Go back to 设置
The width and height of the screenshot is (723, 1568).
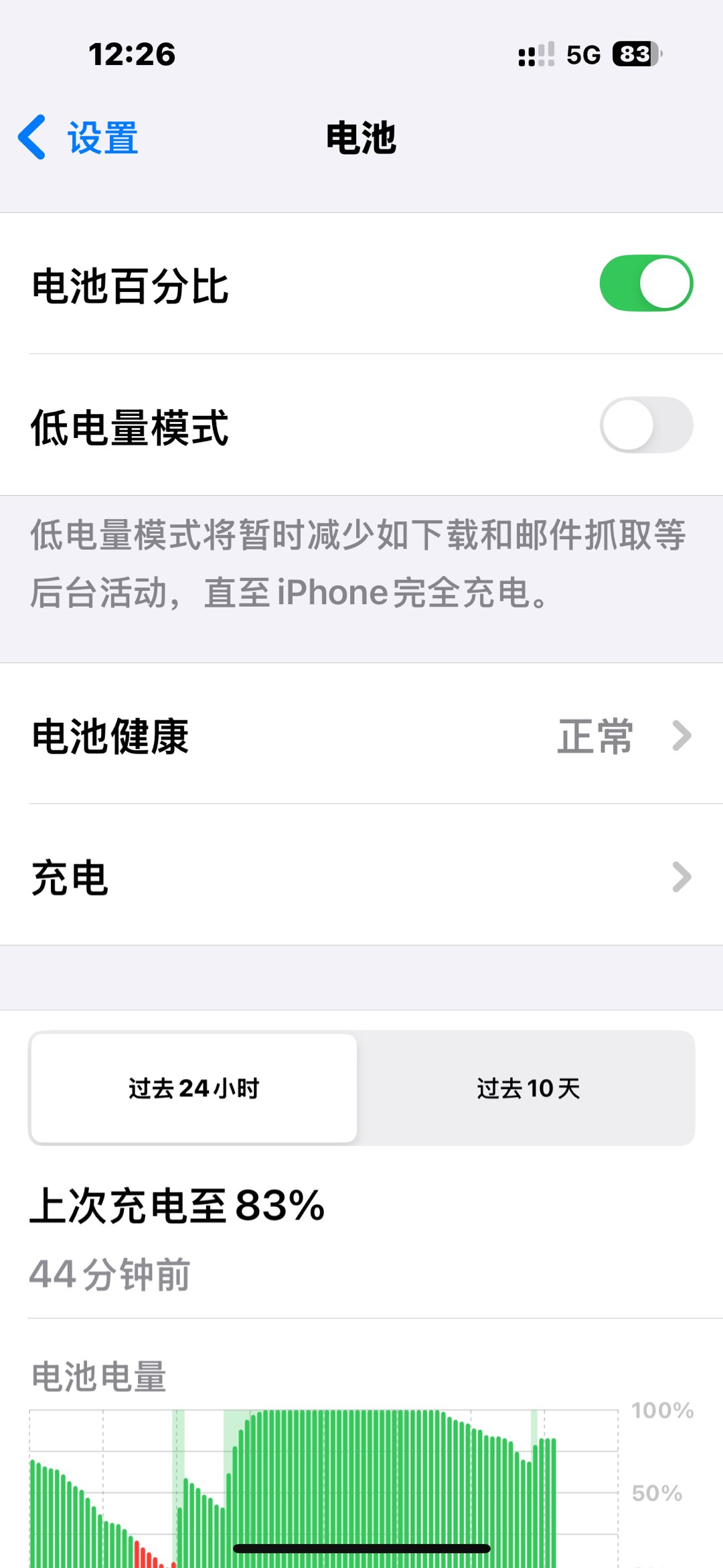79,137
